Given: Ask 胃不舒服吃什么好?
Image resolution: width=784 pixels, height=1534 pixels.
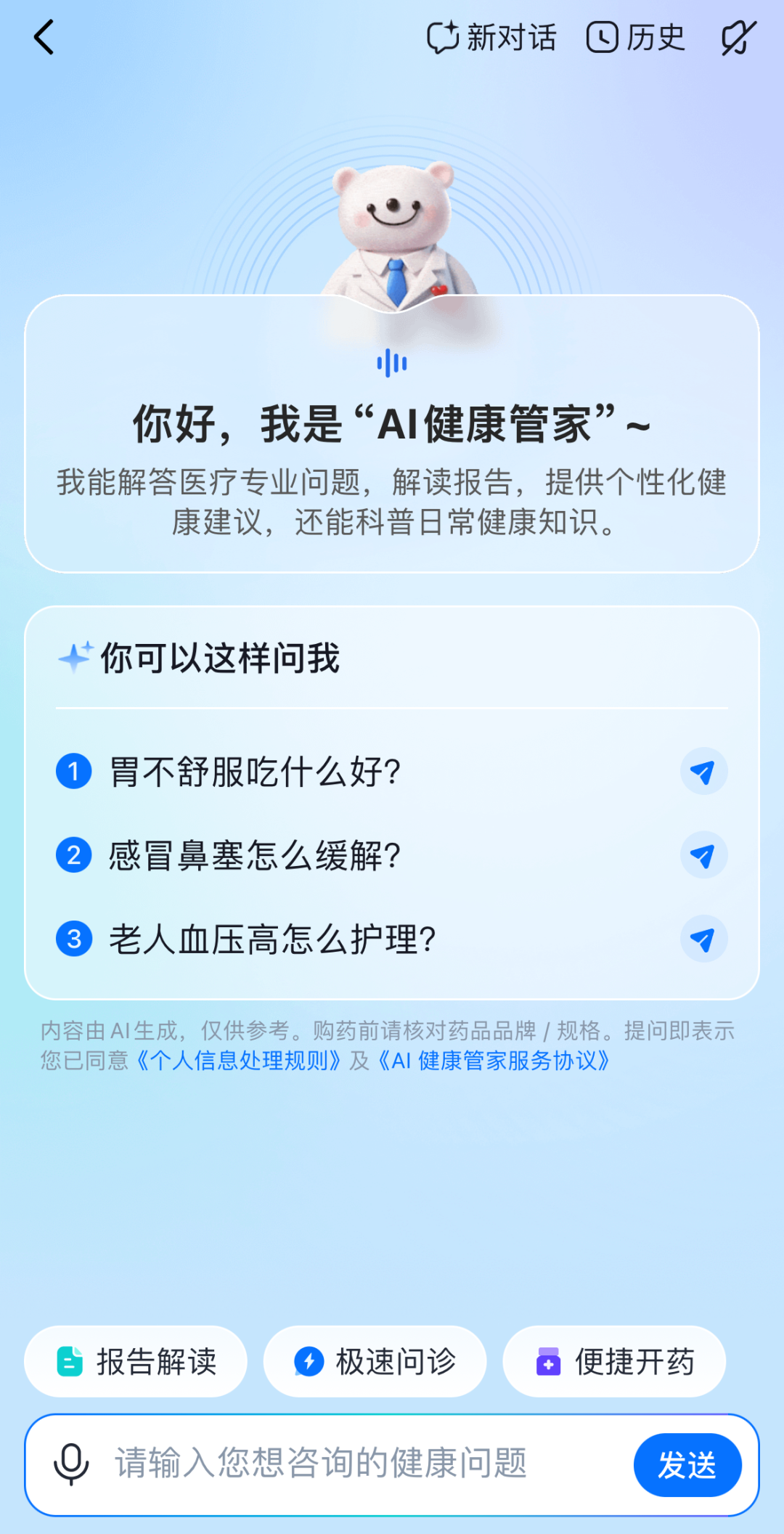Looking at the screenshot, I should tap(254, 771).
